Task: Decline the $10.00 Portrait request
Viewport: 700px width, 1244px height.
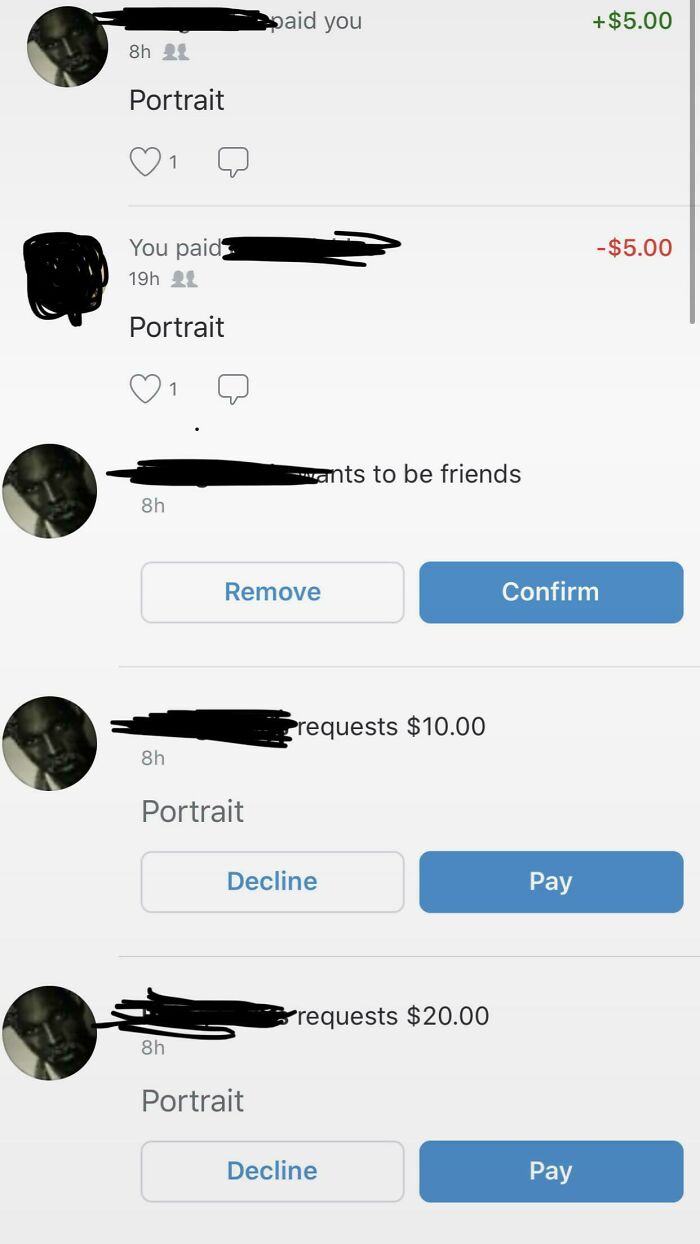Action: [272, 882]
